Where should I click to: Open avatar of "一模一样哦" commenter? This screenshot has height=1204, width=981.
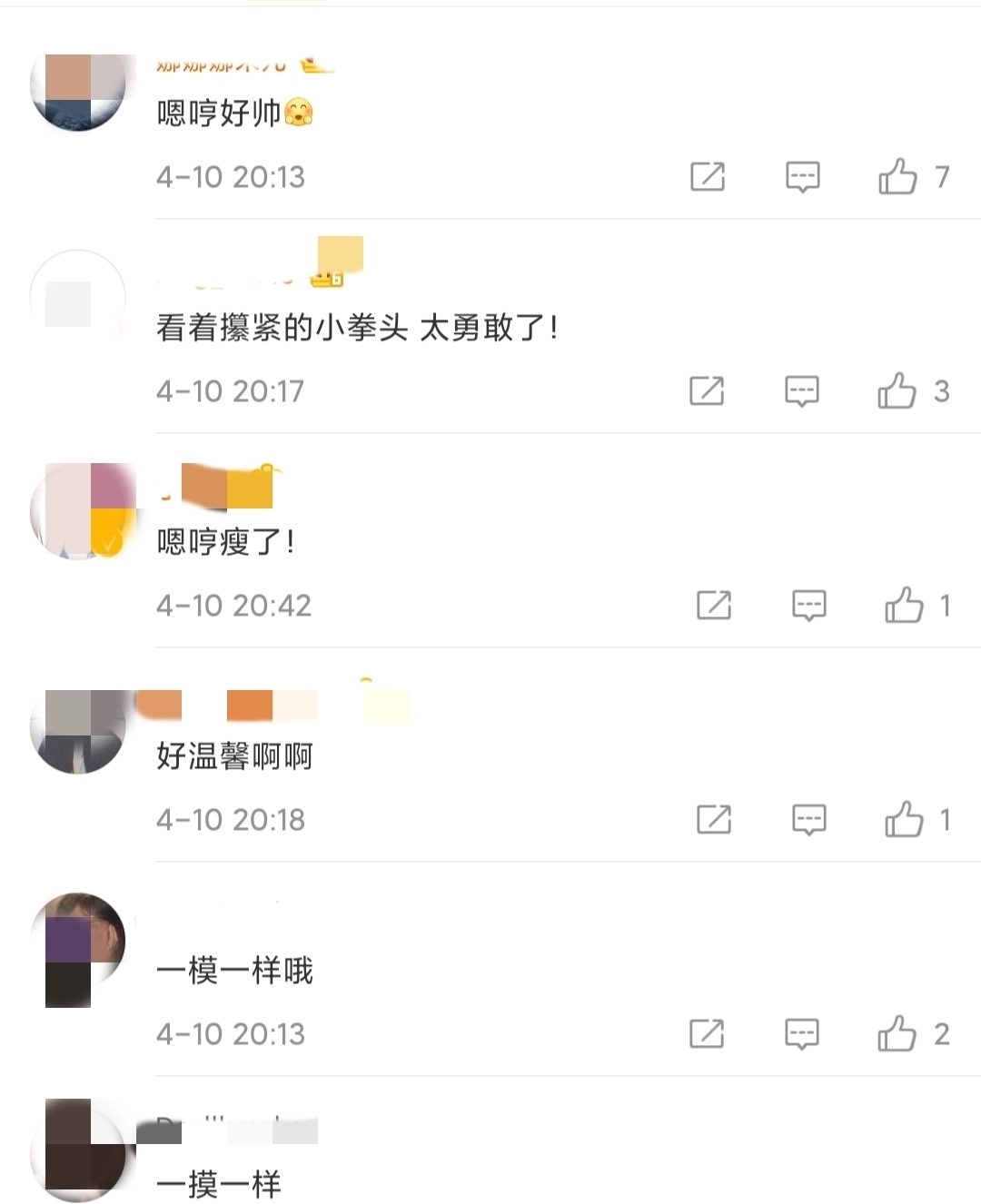pyautogui.click(x=78, y=941)
